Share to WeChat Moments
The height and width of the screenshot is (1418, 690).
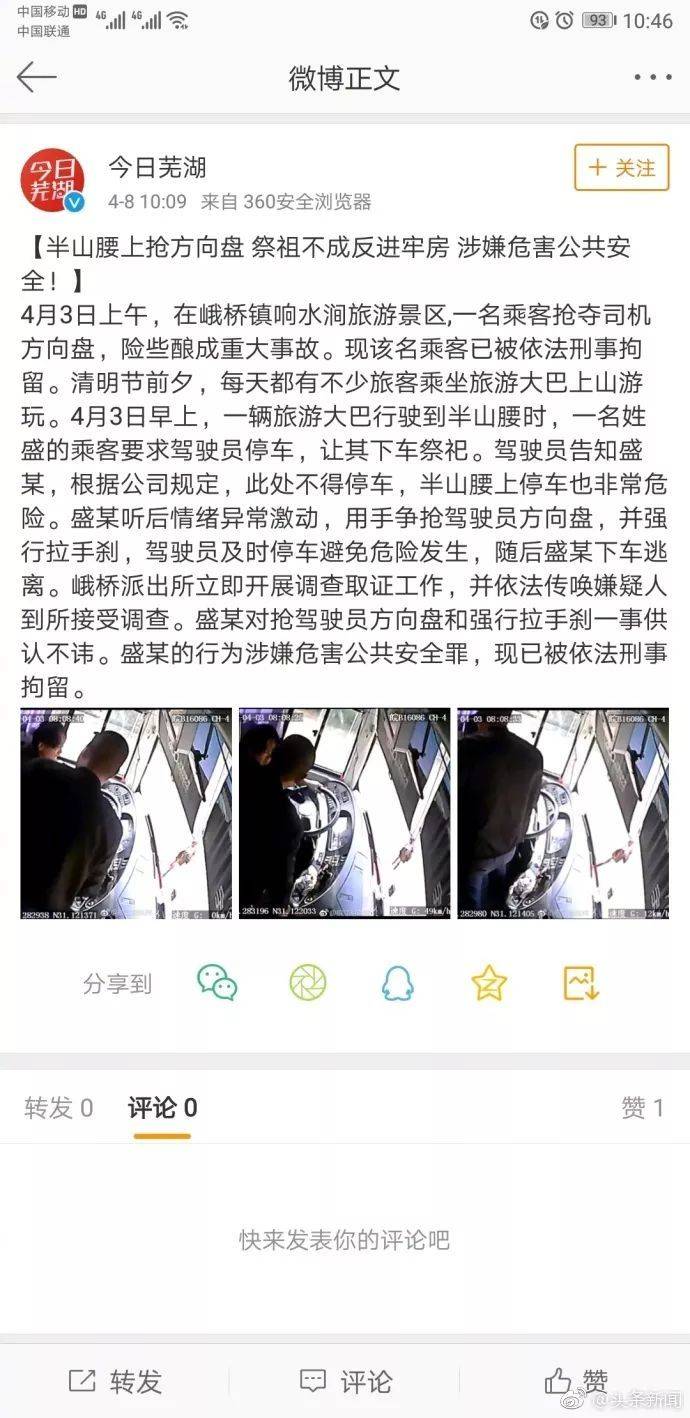[308, 983]
